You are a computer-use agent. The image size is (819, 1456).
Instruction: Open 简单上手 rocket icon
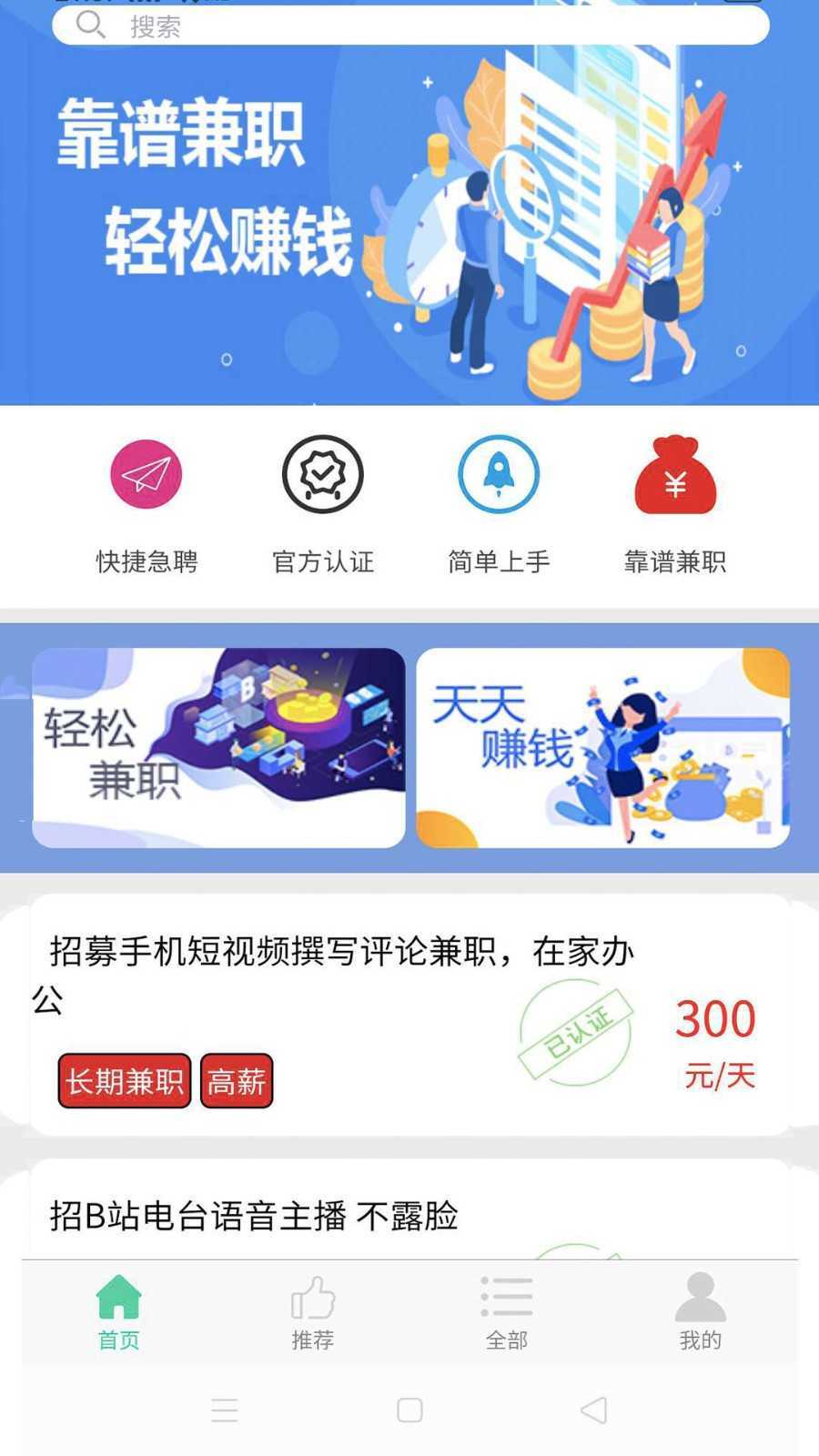tap(498, 474)
